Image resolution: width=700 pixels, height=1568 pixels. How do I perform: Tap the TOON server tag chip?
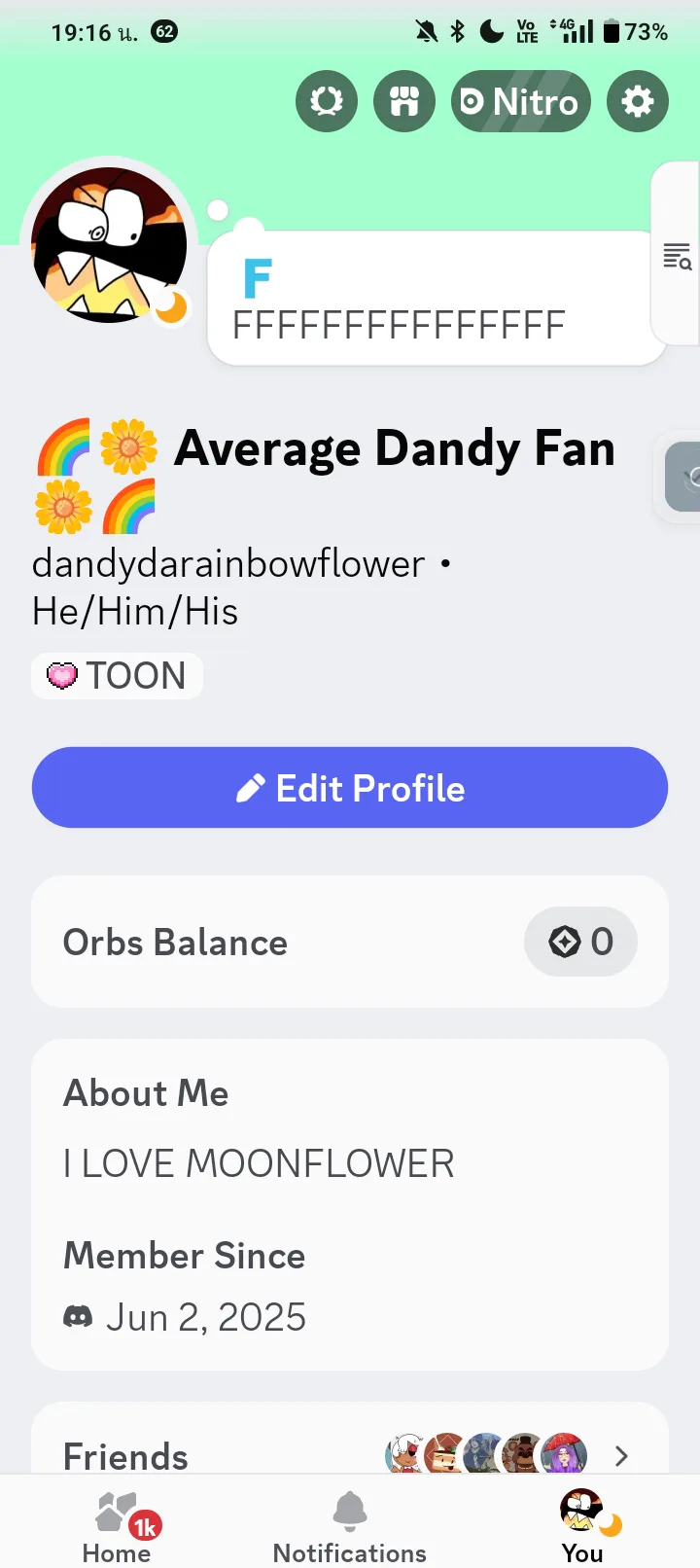[x=118, y=676]
